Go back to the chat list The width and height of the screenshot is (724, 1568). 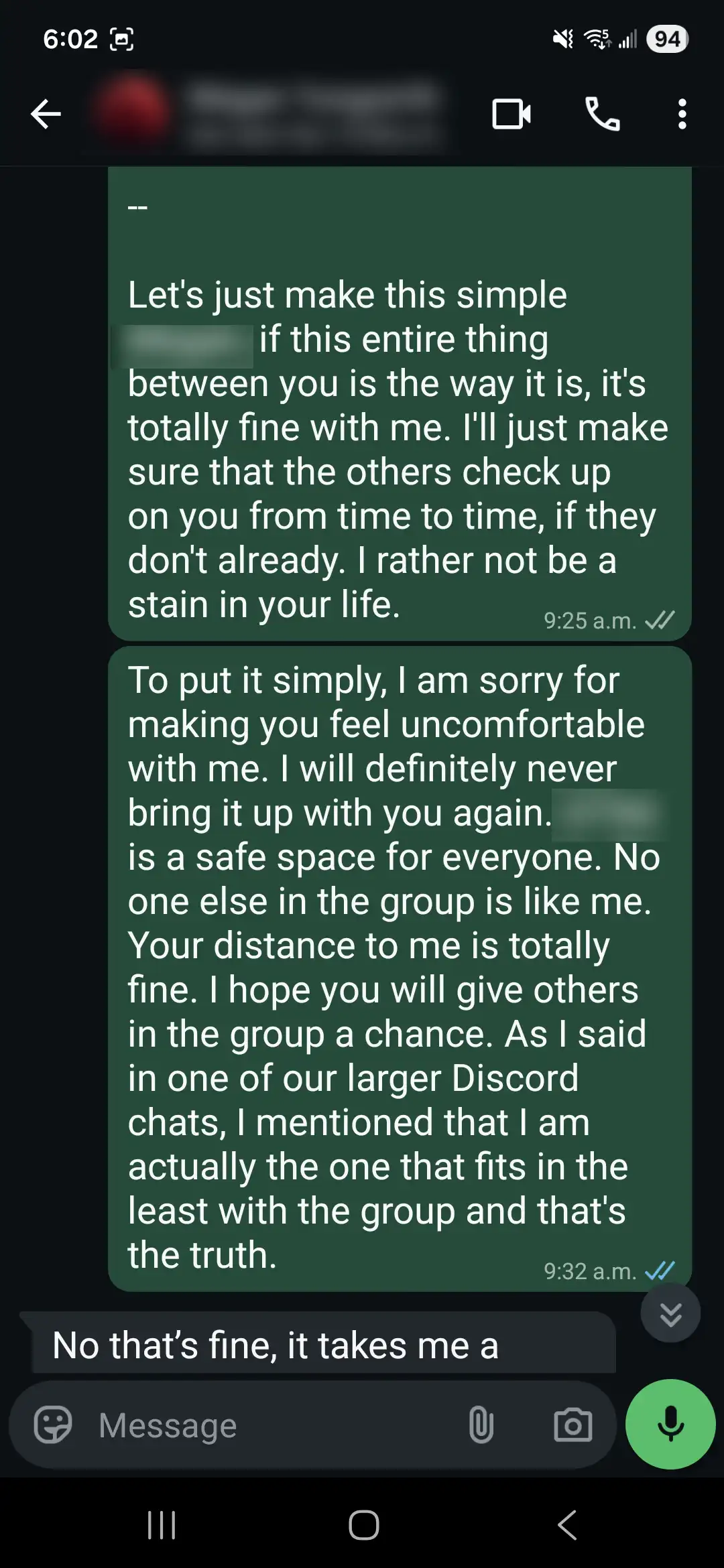point(46,114)
